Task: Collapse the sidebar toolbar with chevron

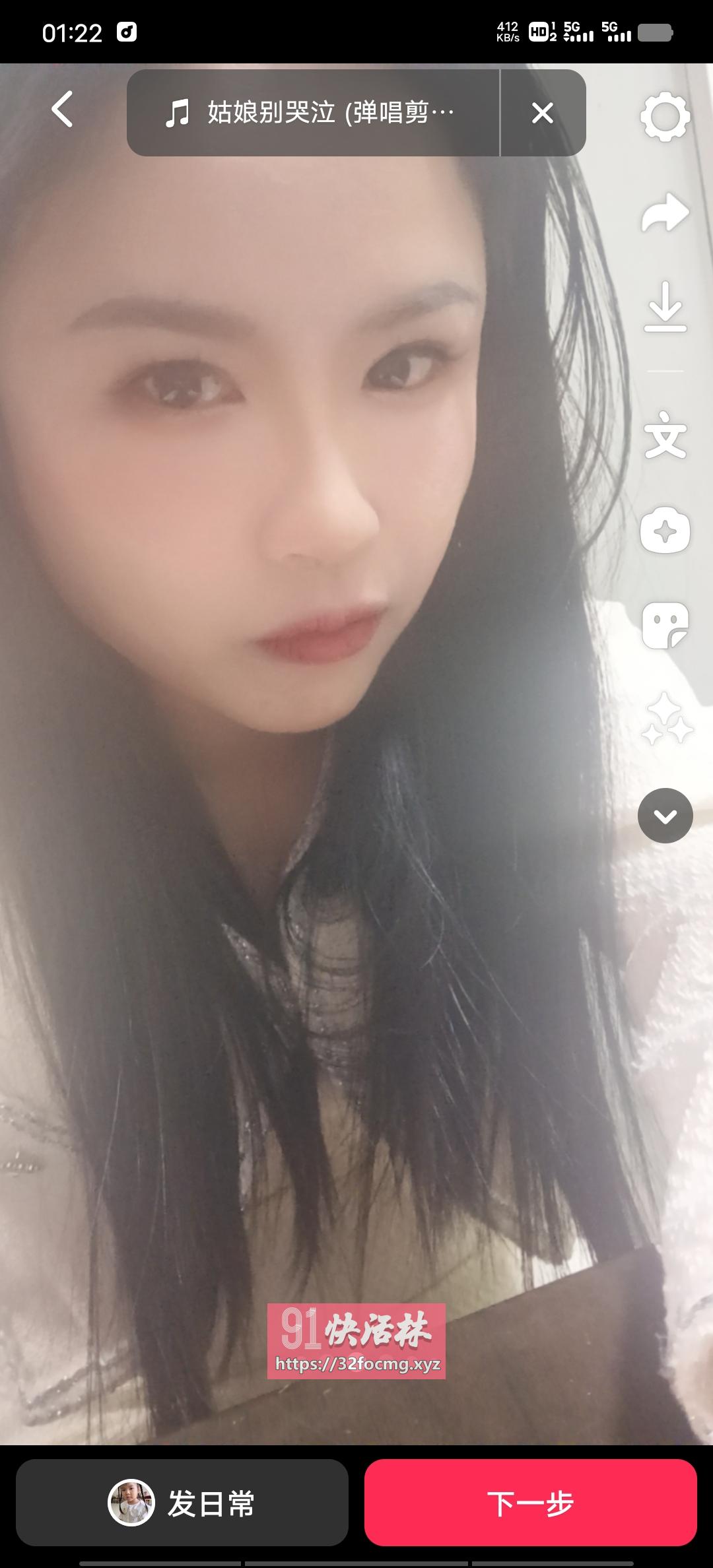Action: click(x=664, y=816)
